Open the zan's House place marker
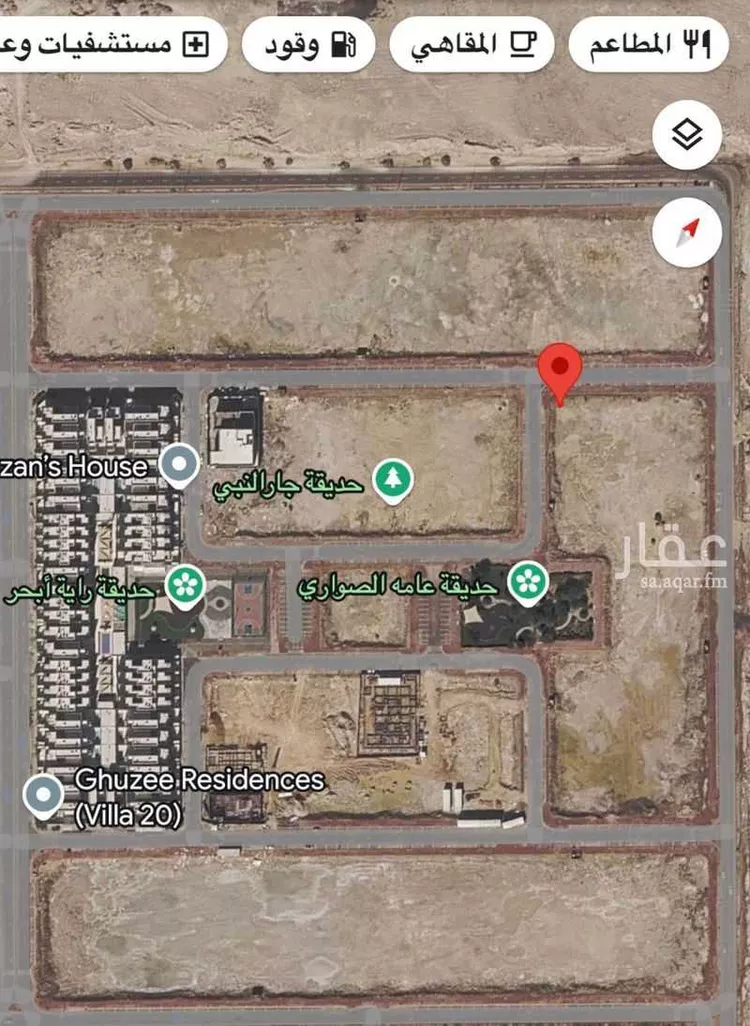The height and width of the screenshot is (1026, 750). coord(180,465)
